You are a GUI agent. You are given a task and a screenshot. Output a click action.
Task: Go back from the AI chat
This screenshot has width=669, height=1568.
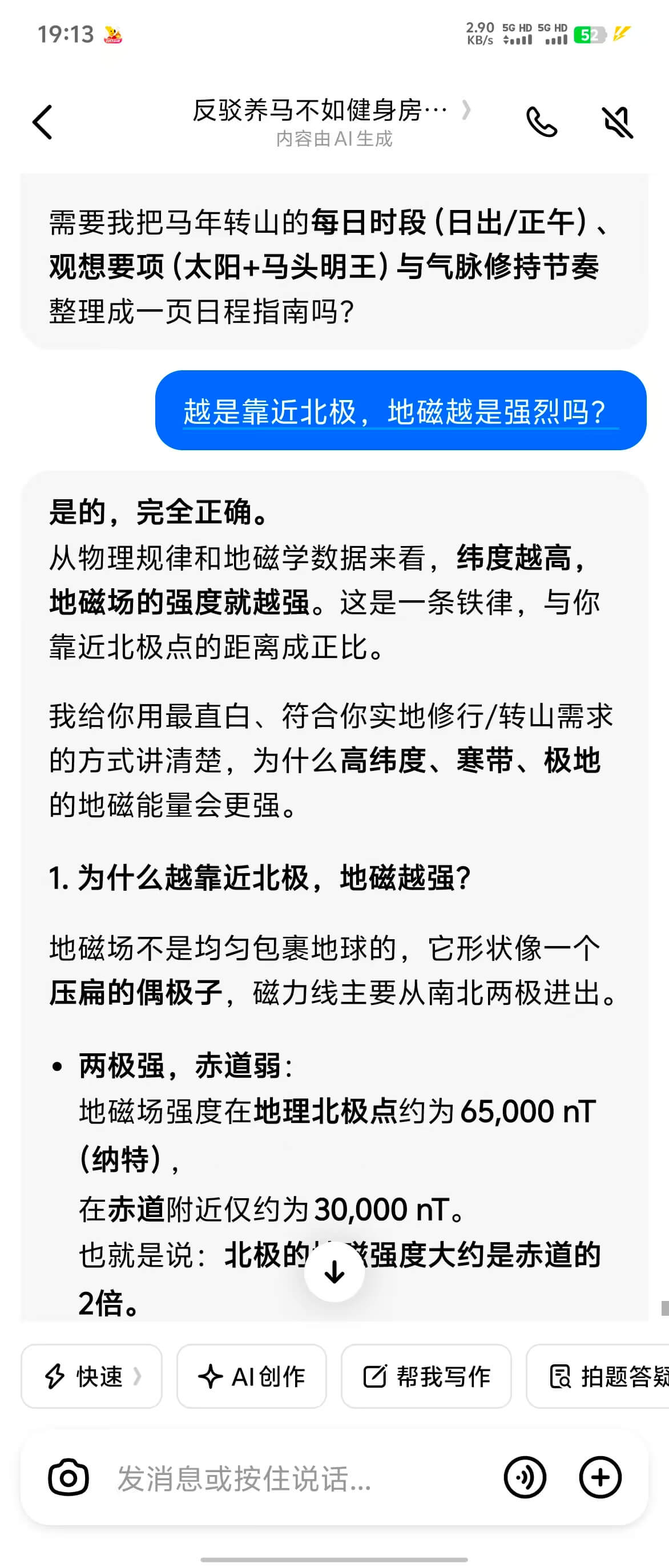tap(43, 122)
